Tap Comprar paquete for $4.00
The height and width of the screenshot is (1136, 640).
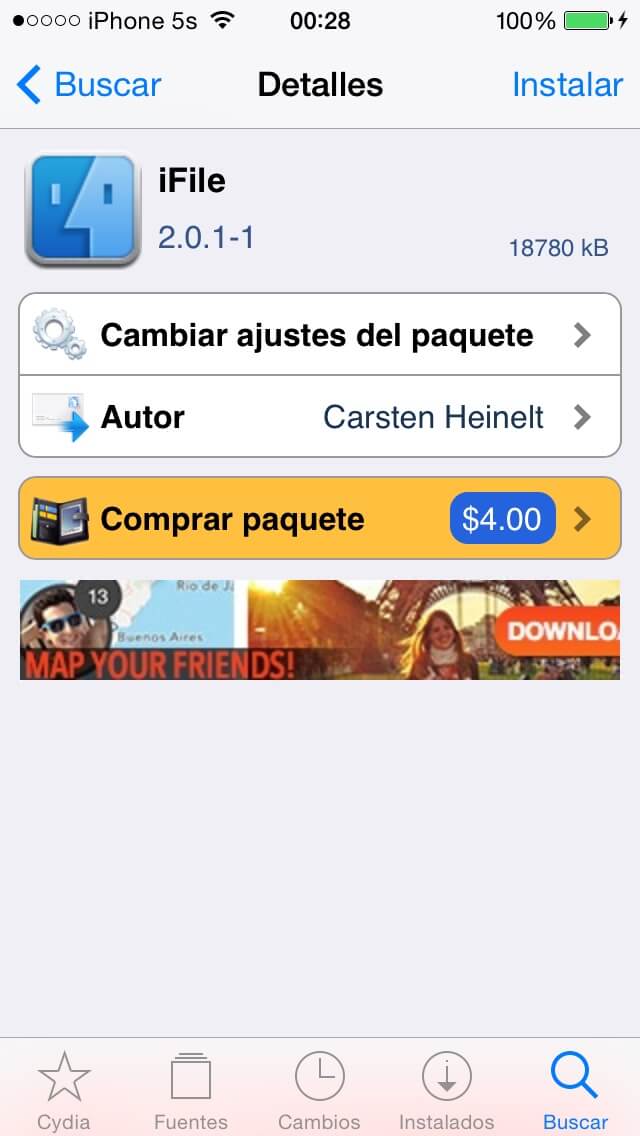320,519
